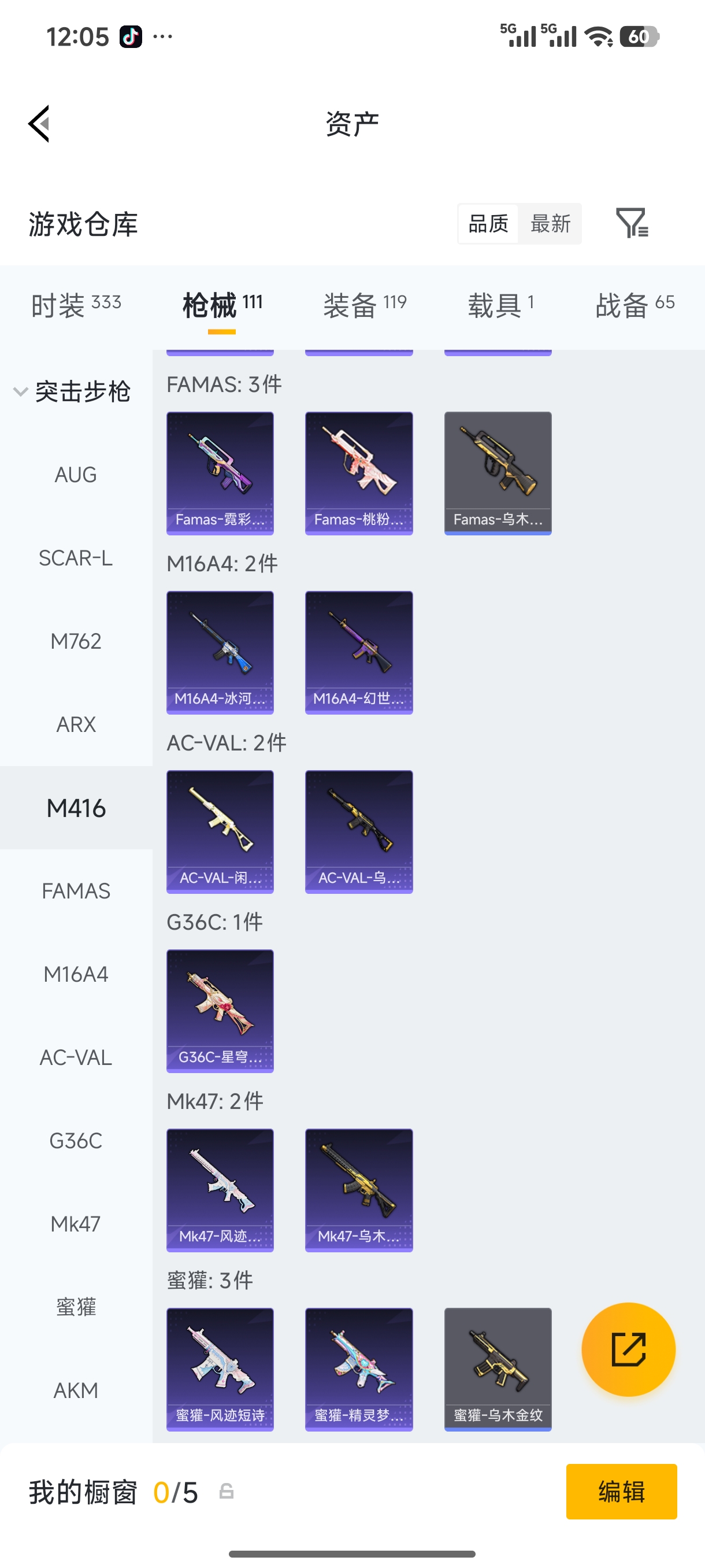705x1568 pixels.
Task: Sort the warehouse by 品质
Action: coord(488,223)
